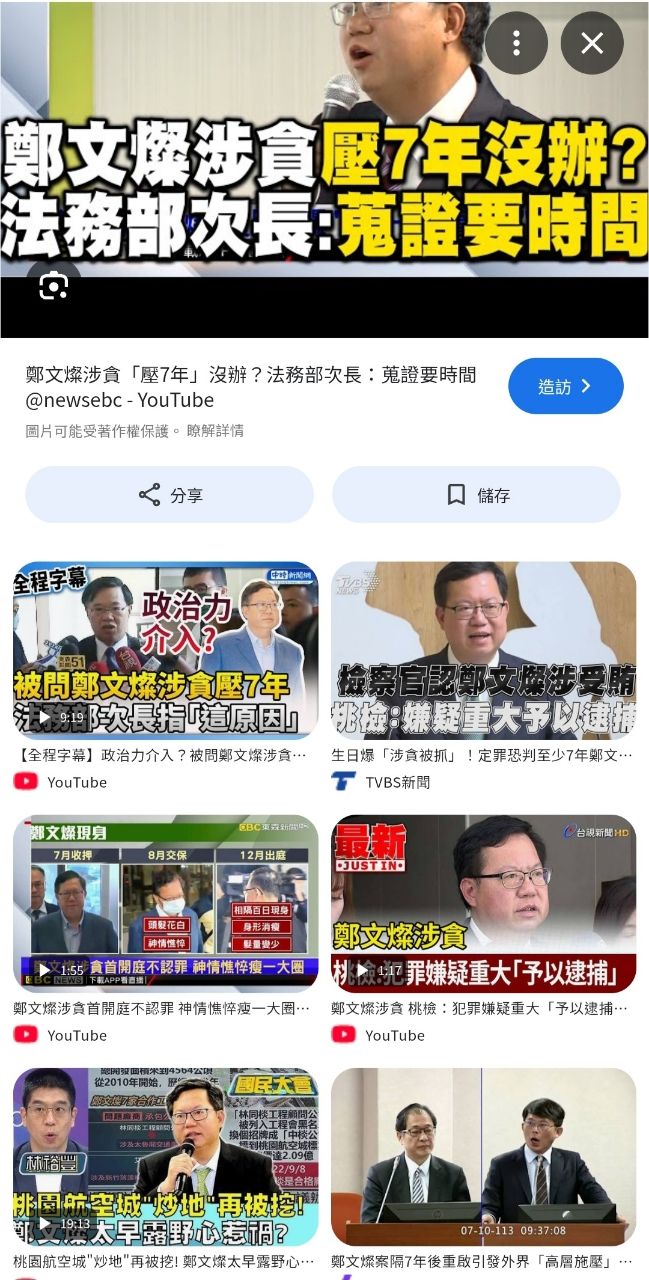Select the 桃檢：犯罪嫌疑重大「予以逮捕」 result
The width and height of the screenshot is (649, 1280).
483,903
